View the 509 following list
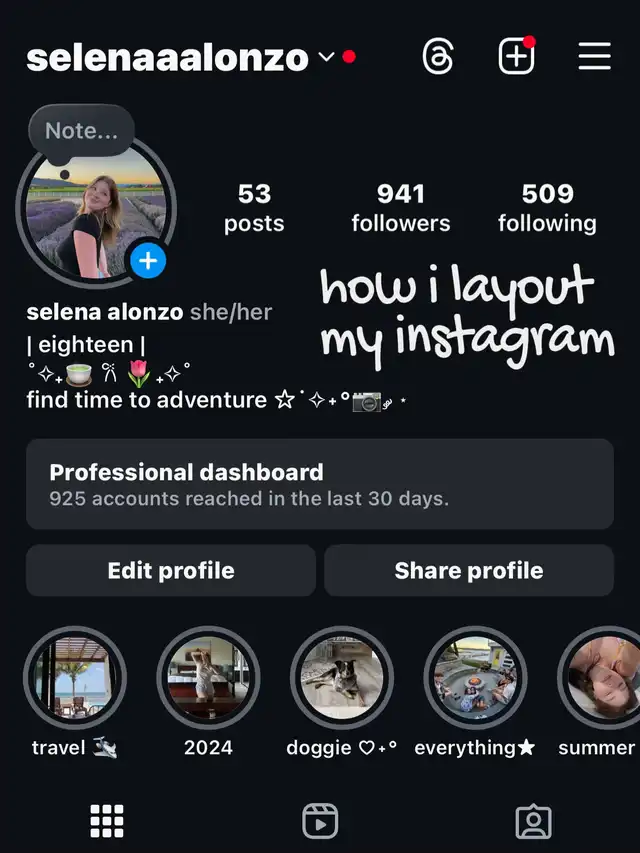The width and height of the screenshot is (640, 853). [547, 207]
